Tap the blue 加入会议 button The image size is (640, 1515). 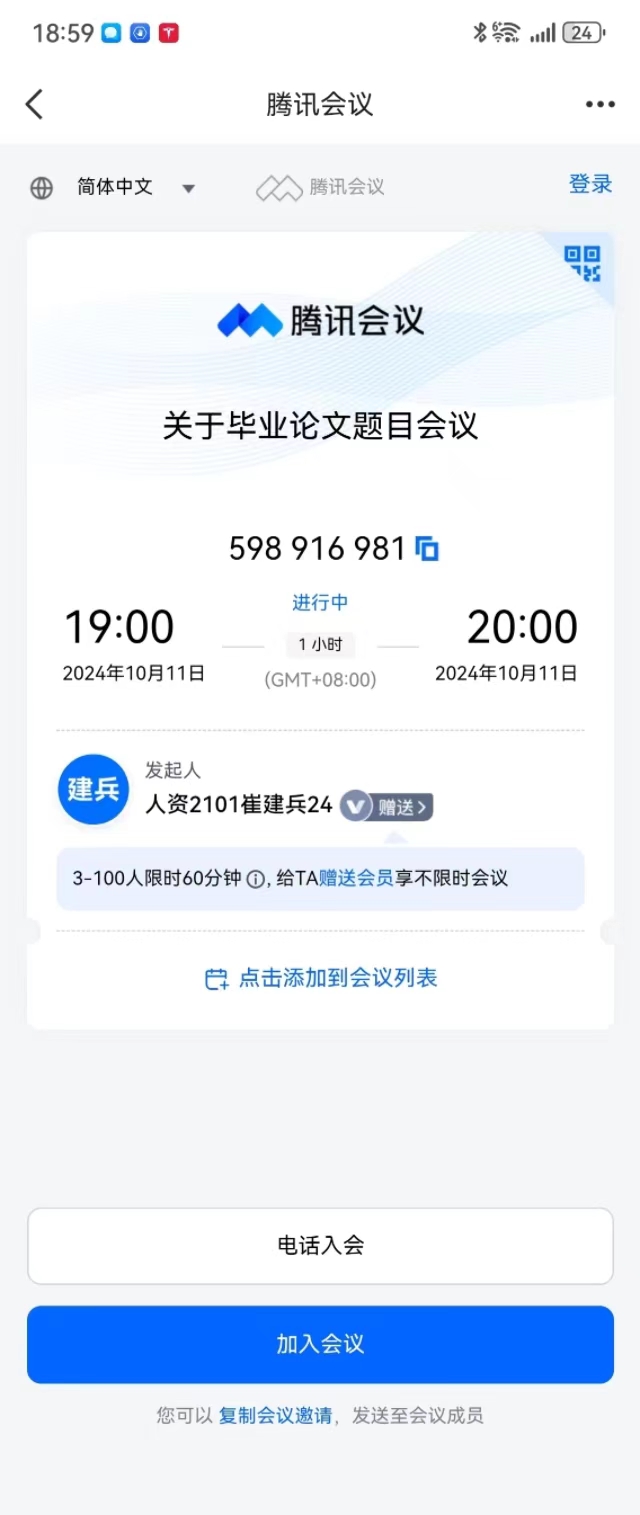(x=320, y=1344)
